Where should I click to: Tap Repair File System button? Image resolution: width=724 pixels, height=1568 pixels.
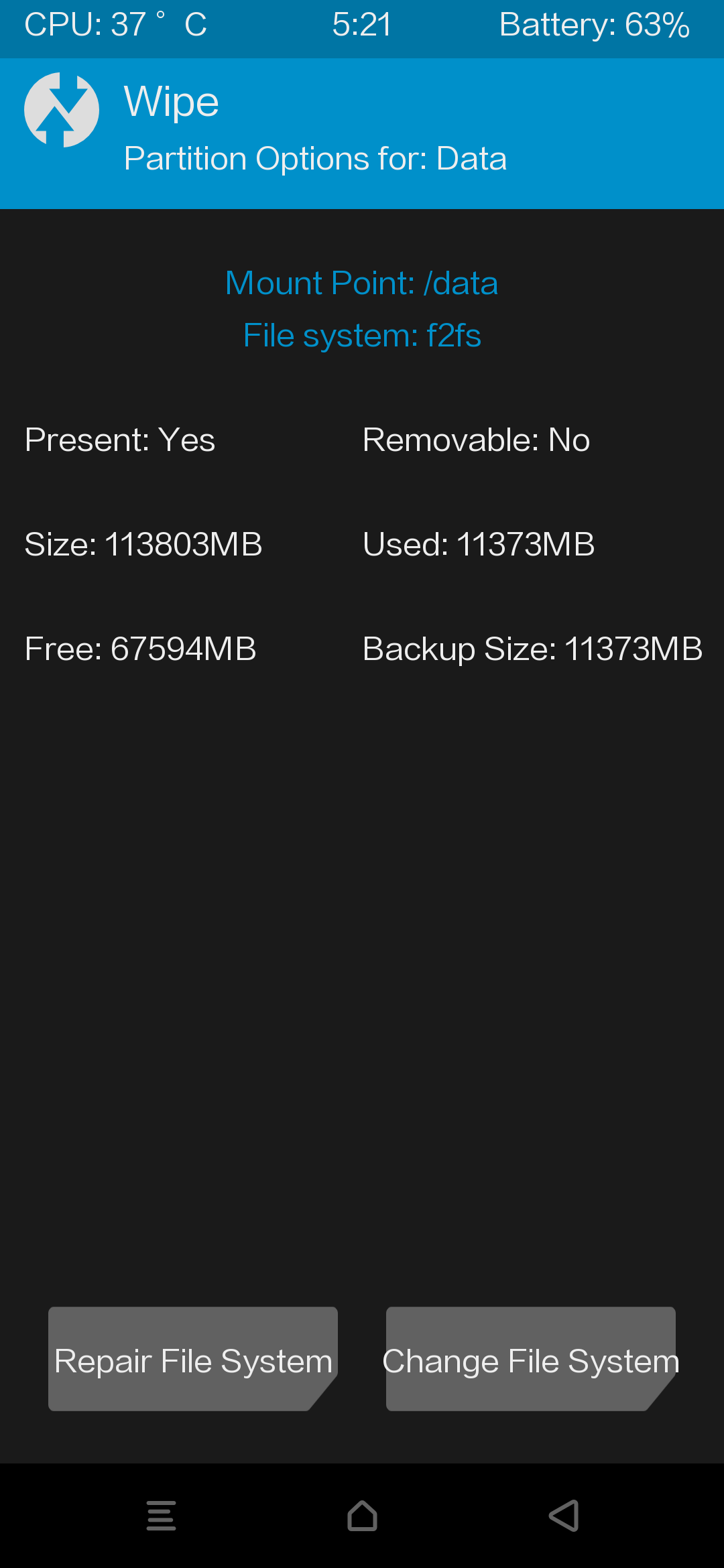click(x=193, y=1359)
